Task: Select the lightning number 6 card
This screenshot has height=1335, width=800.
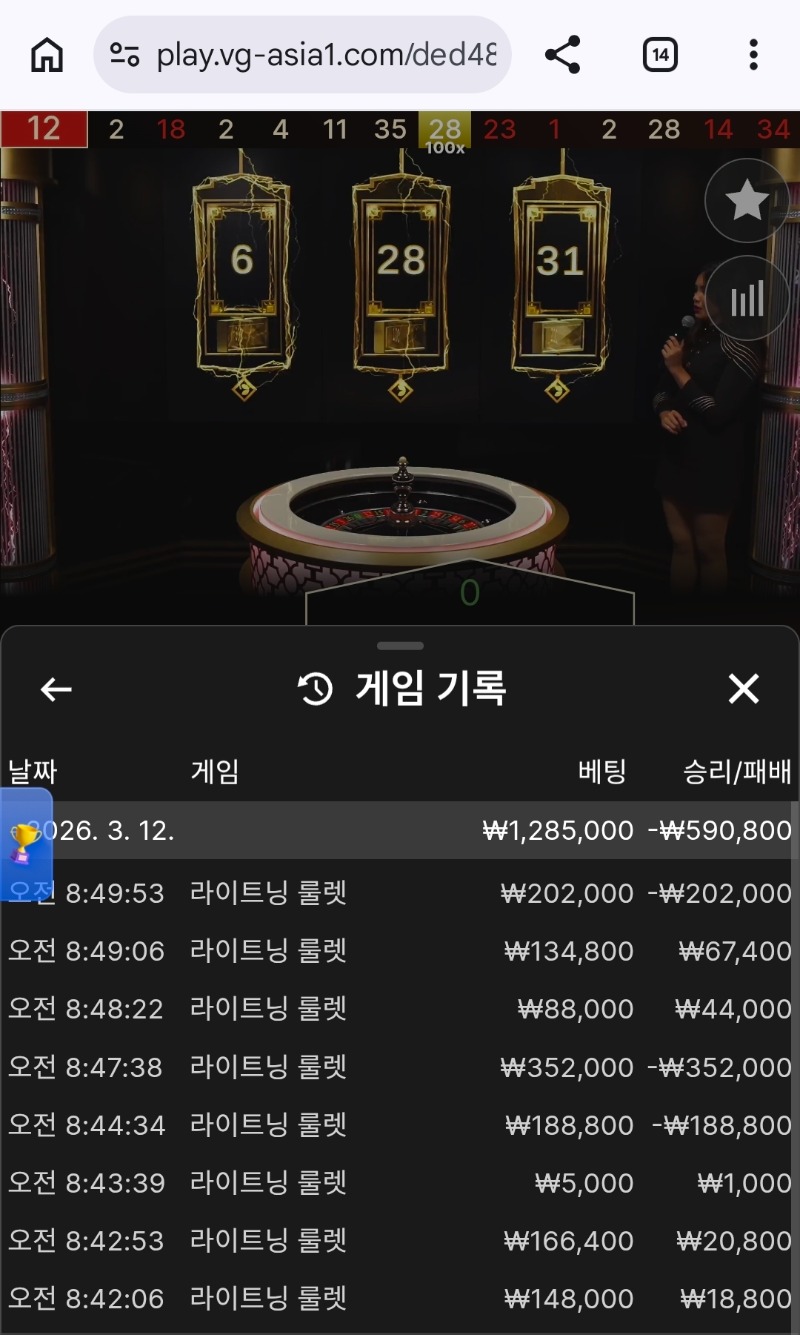Action: pyautogui.click(x=240, y=258)
